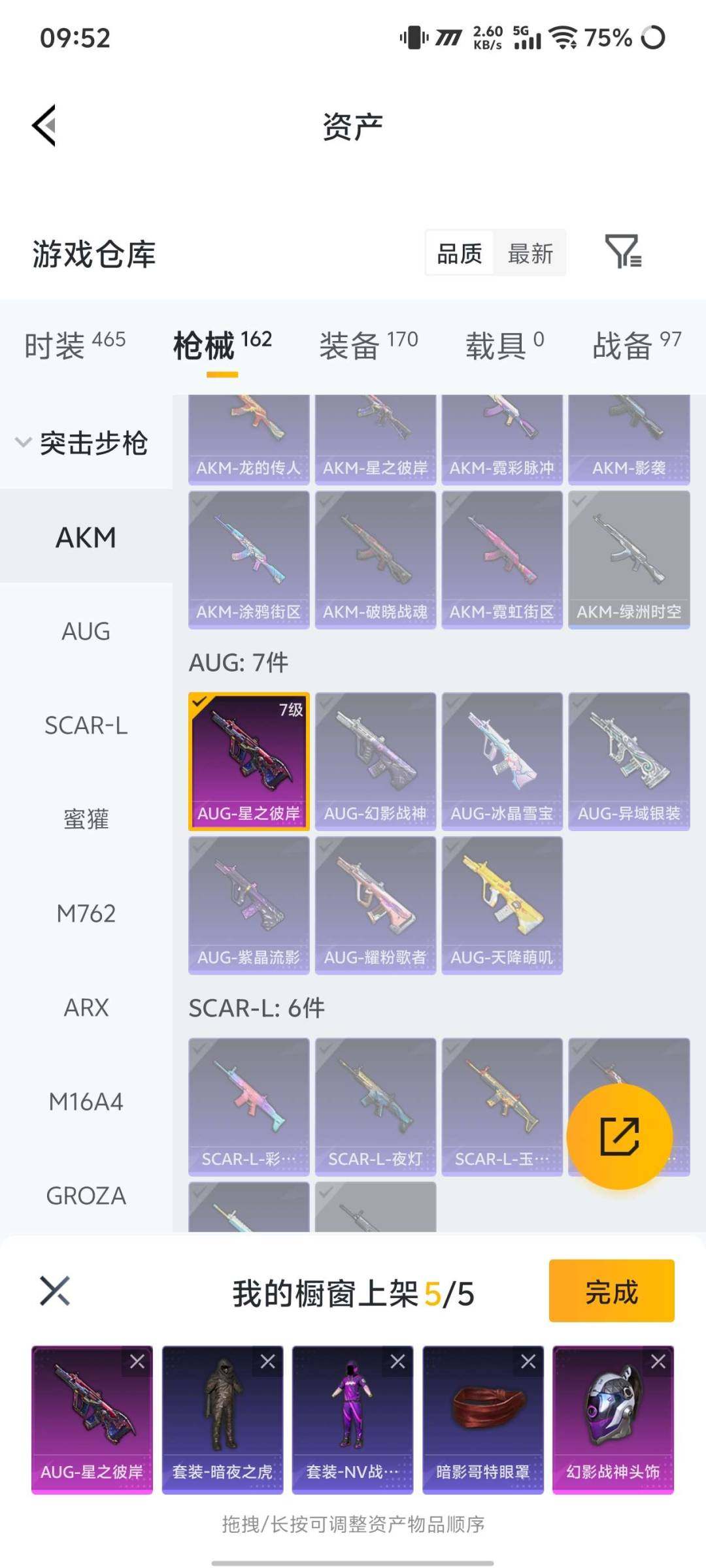Select the SCAR-L-夜灯 weapon icon
This screenshot has height=1568, width=706.
tap(375, 1104)
